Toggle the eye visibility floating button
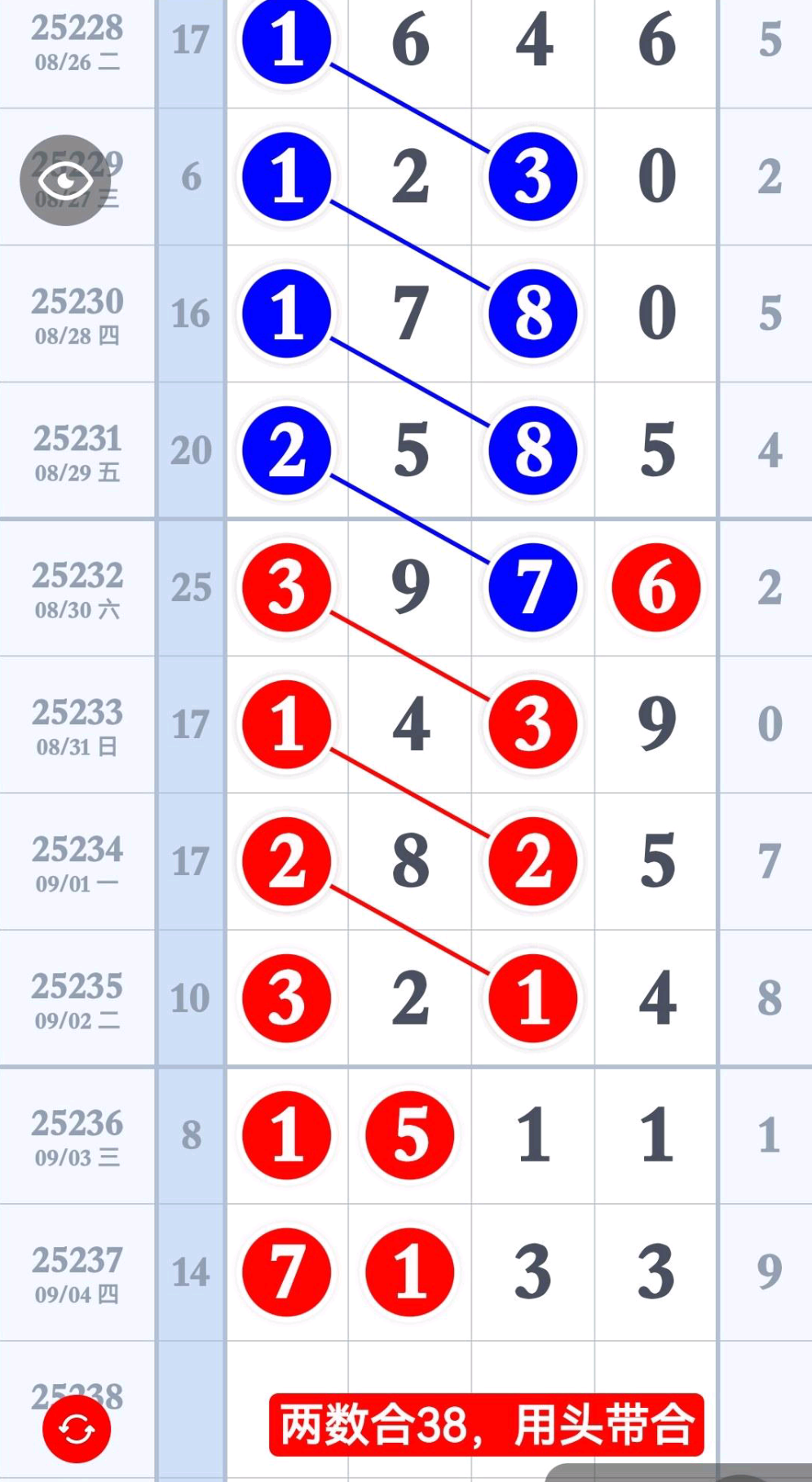The width and height of the screenshot is (812, 1482). 65,179
